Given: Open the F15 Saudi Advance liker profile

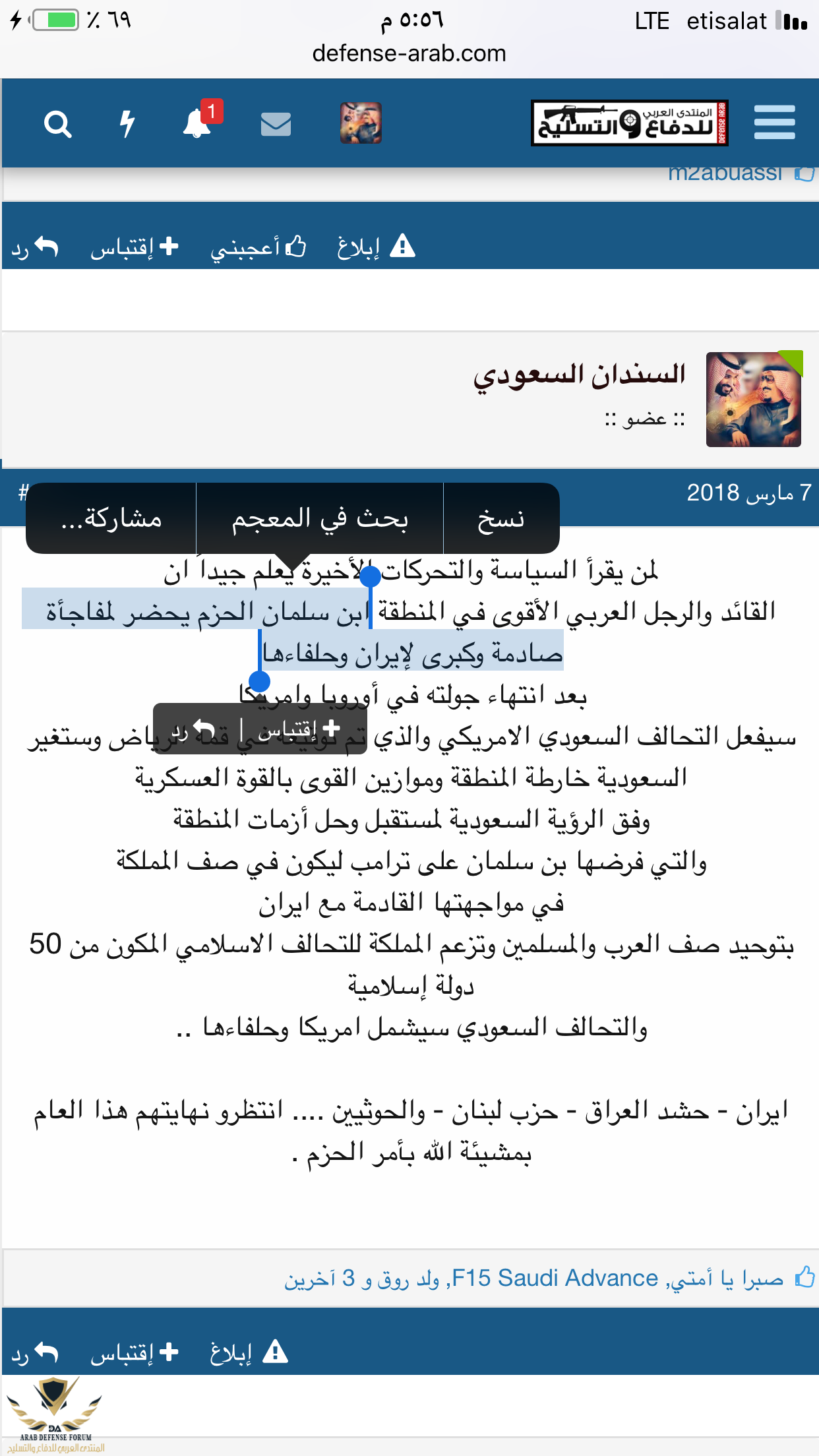Looking at the screenshot, I should [x=555, y=1278].
